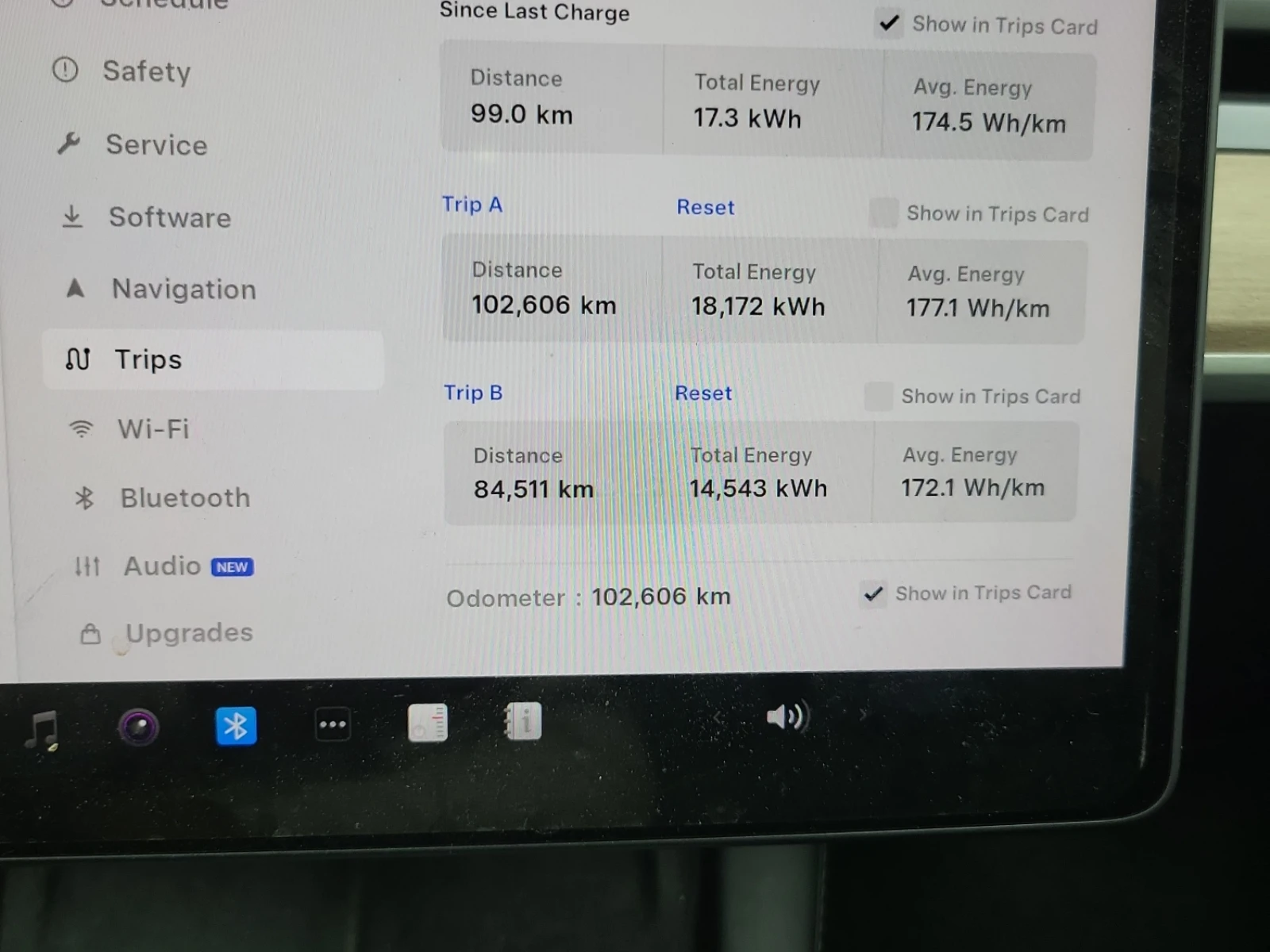
Task: Reset Trip A data
Action: tap(705, 208)
